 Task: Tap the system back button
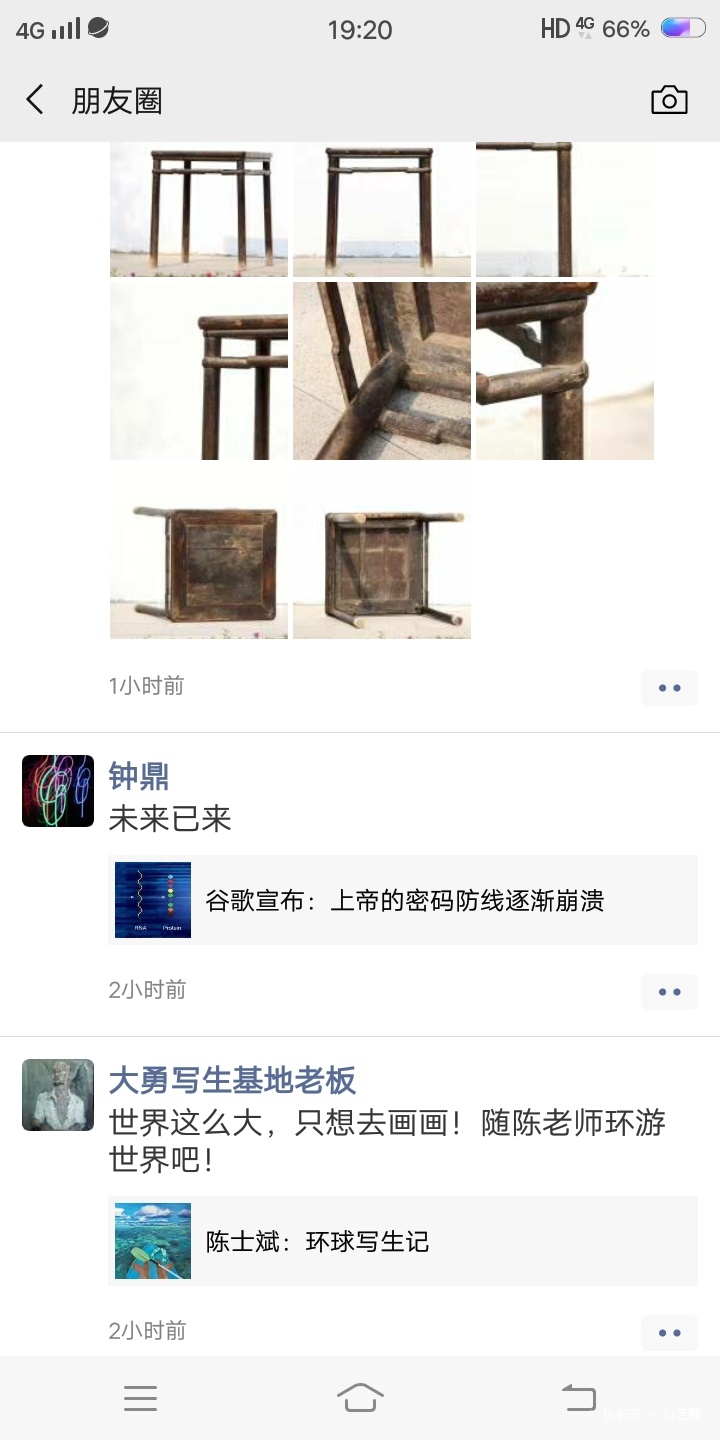(579, 1397)
